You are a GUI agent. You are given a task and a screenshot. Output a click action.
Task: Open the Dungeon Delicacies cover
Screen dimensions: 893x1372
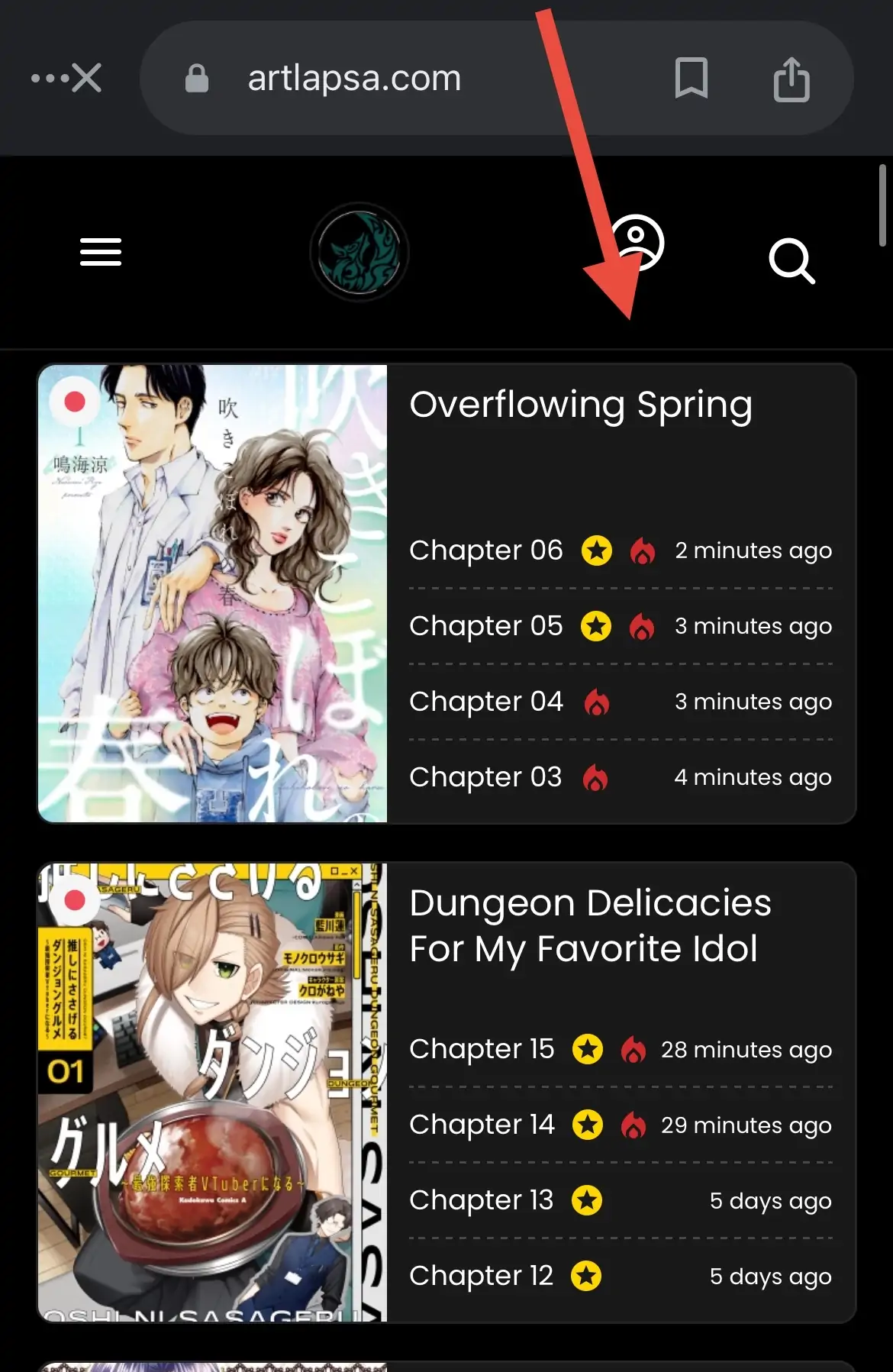pyautogui.click(x=213, y=1092)
